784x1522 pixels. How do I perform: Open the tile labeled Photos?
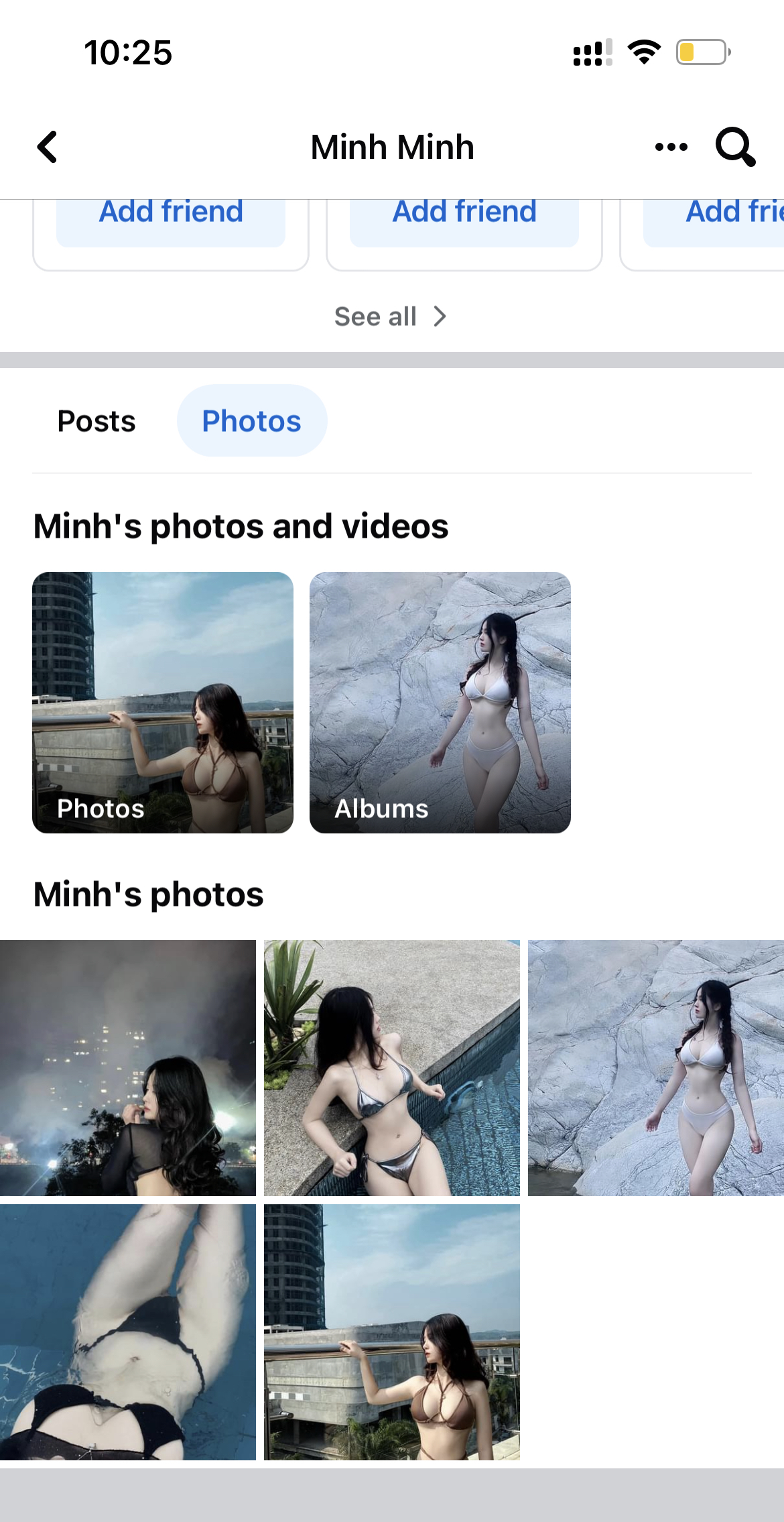tap(163, 702)
